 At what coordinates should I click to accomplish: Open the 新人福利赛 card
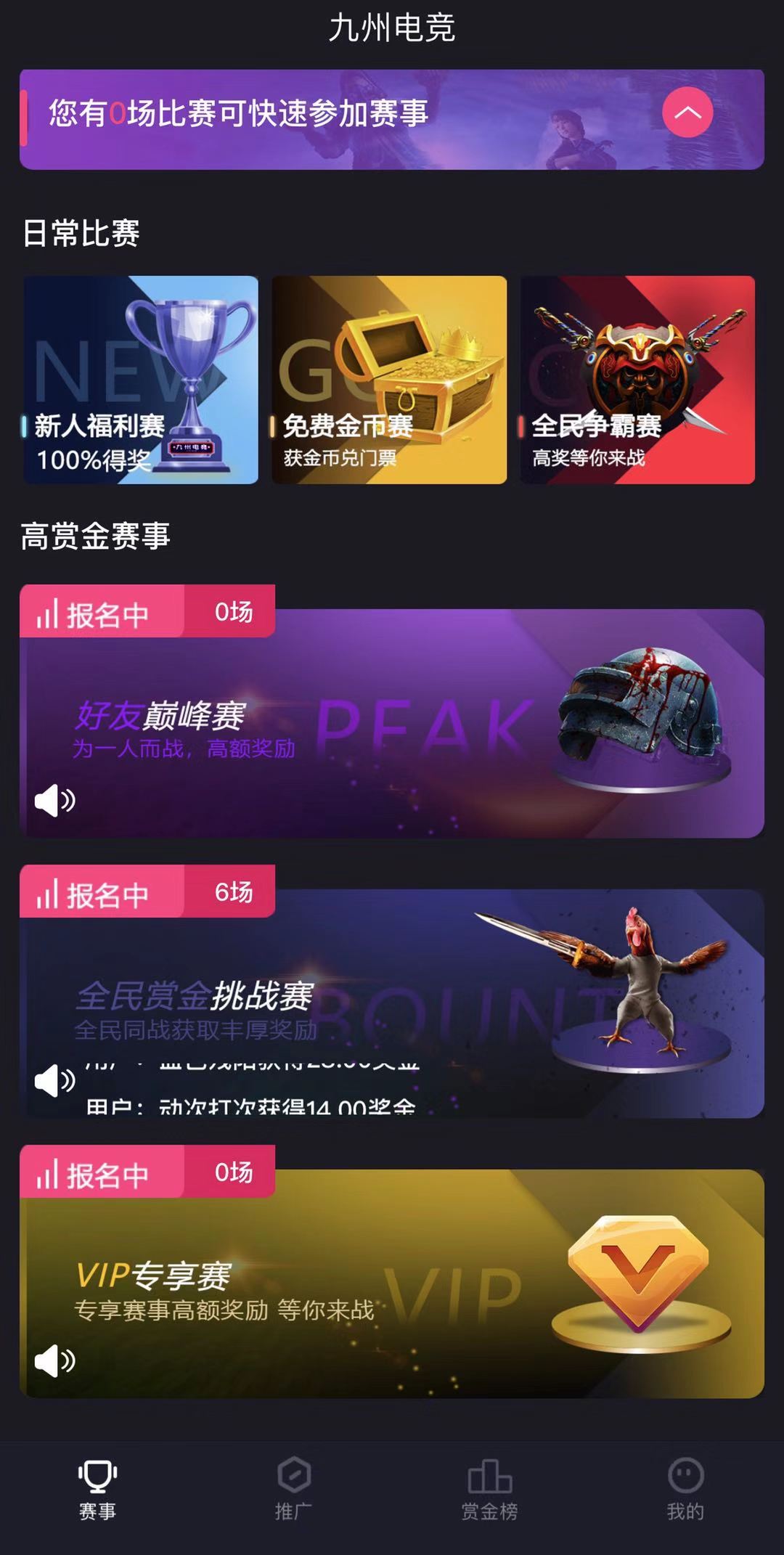pyautogui.click(x=141, y=380)
